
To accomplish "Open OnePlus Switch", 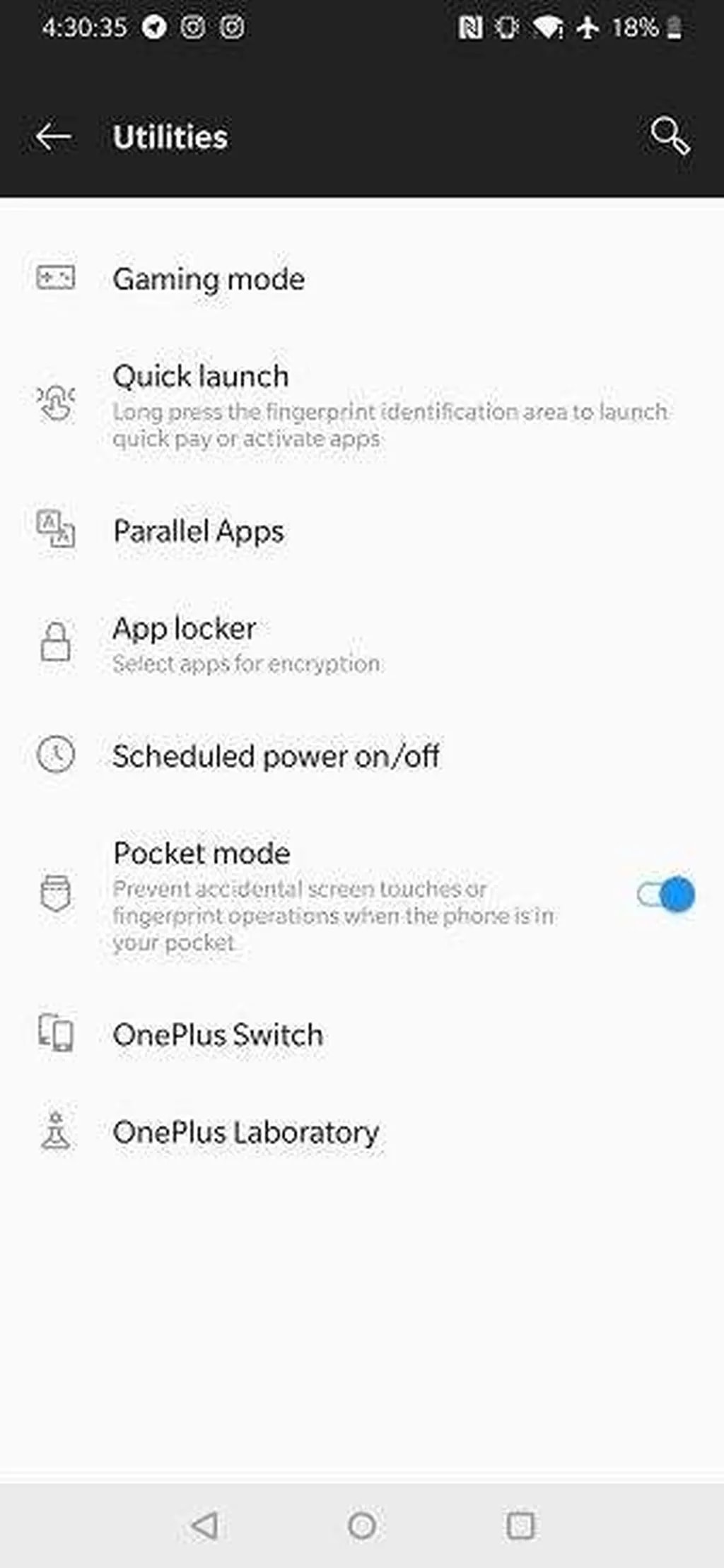I will tap(218, 1035).
